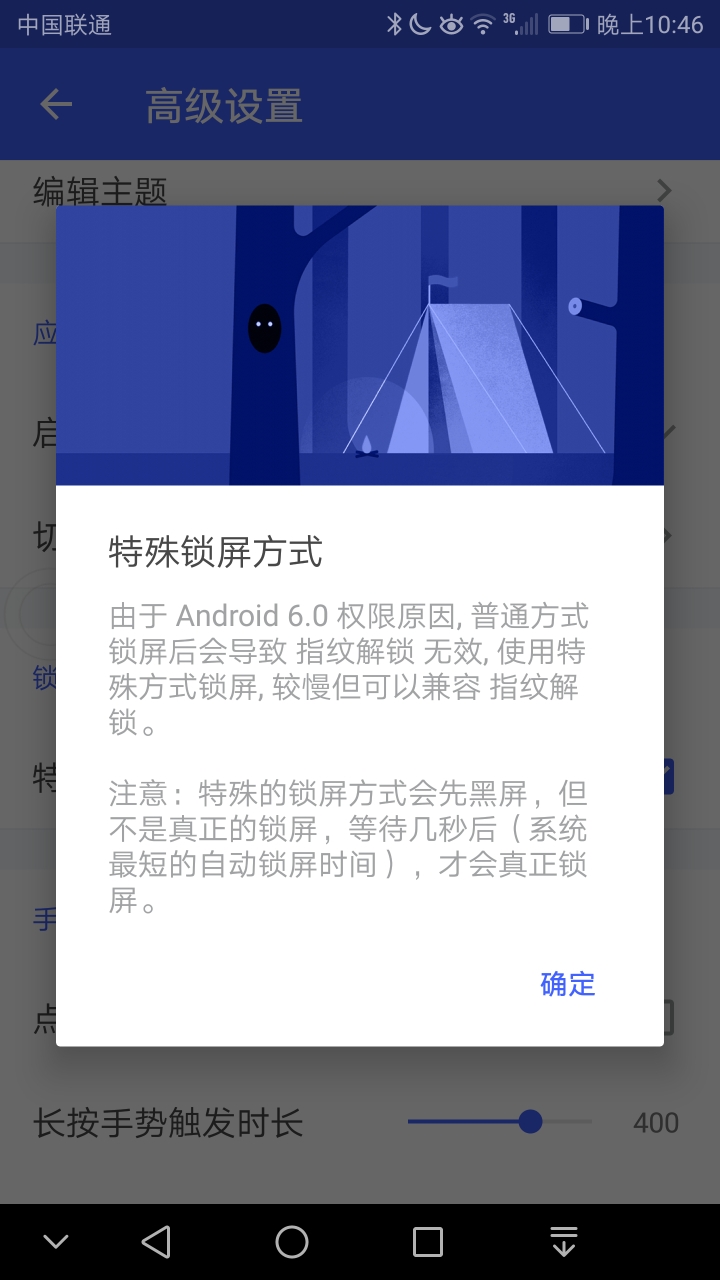720x1280 pixels.
Task: Tap the system home button
Action: point(292,1242)
